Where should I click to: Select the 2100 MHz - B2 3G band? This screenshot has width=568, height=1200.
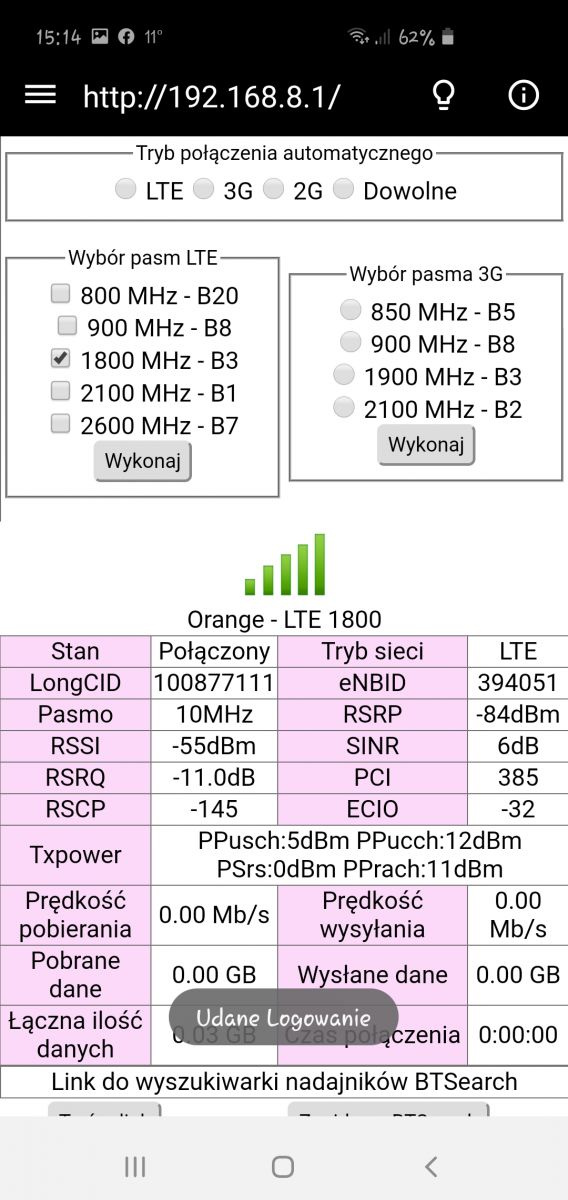[x=344, y=407]
